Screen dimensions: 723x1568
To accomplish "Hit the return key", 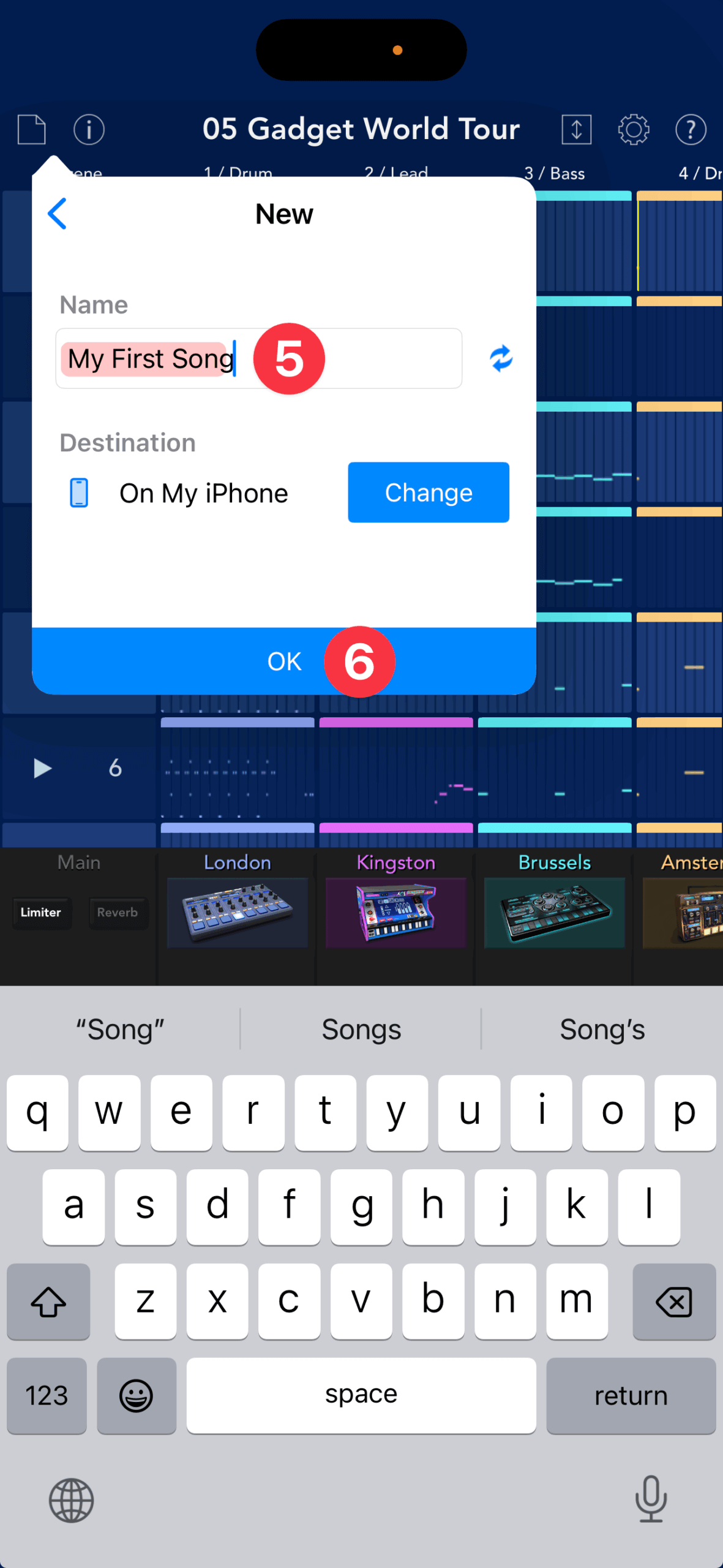I will click(631, 1395).
